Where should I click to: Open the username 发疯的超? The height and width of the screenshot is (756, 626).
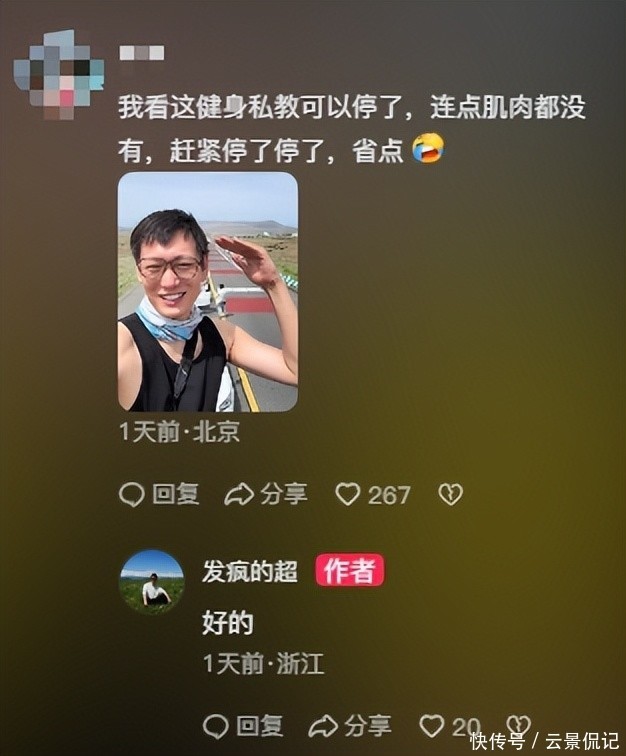[x=250, y=571]
